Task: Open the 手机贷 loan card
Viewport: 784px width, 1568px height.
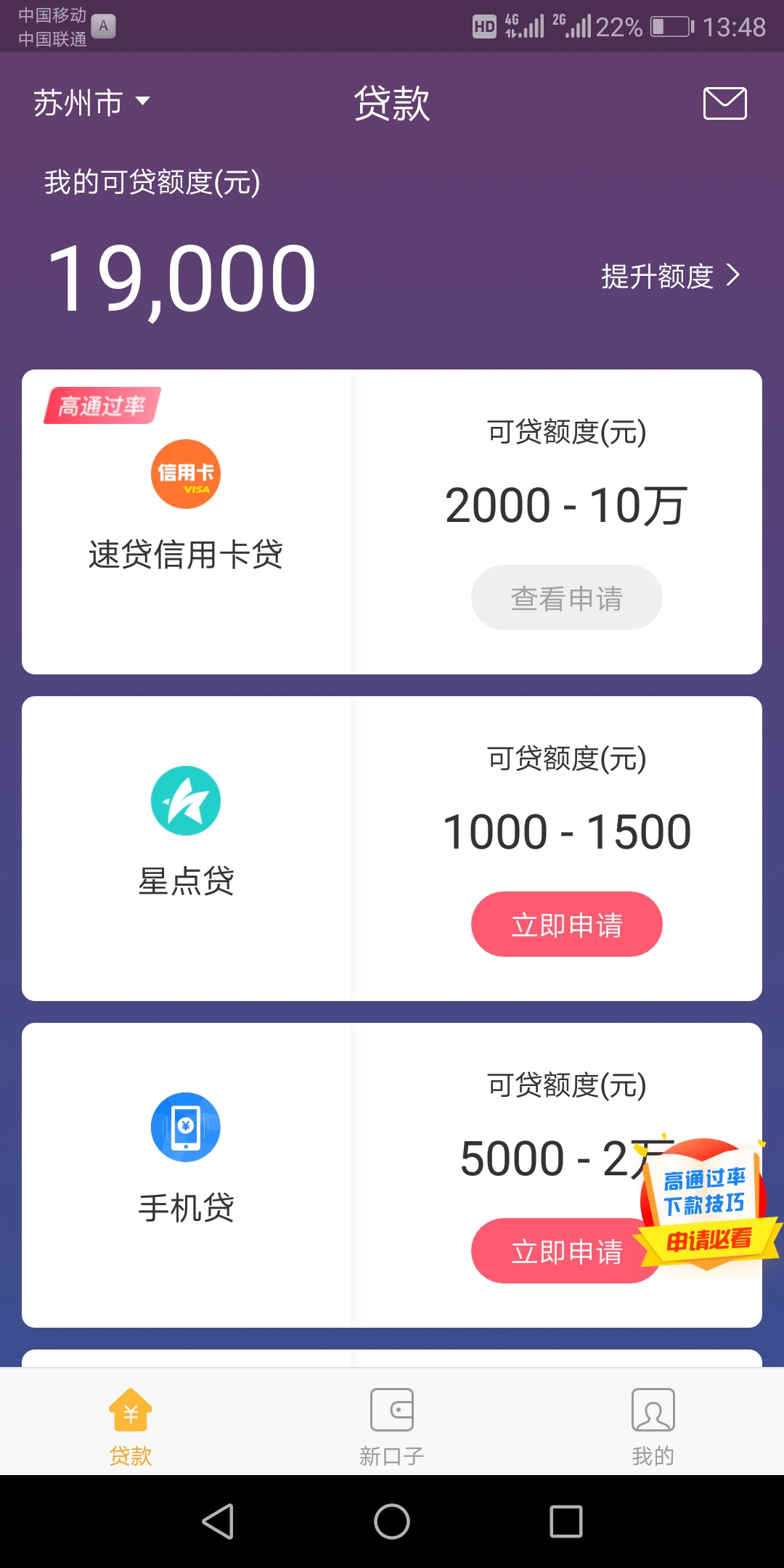Action: [x=392, y=1175]
